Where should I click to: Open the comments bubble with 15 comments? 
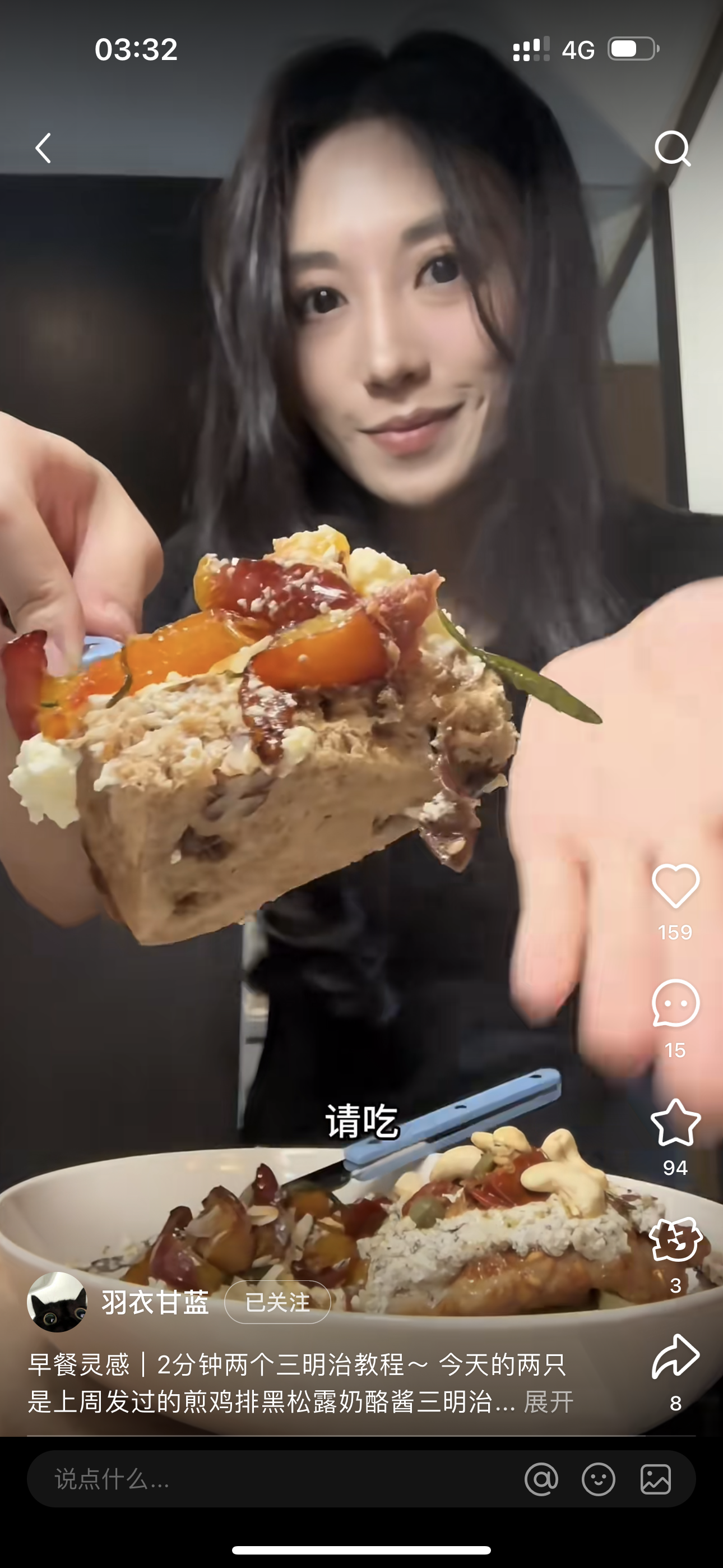click(x=675, y=1003)
